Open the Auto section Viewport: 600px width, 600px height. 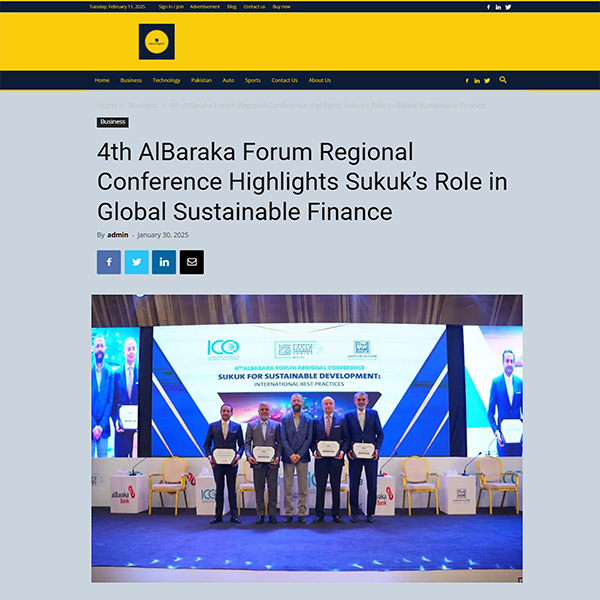[x=228, y=80]
